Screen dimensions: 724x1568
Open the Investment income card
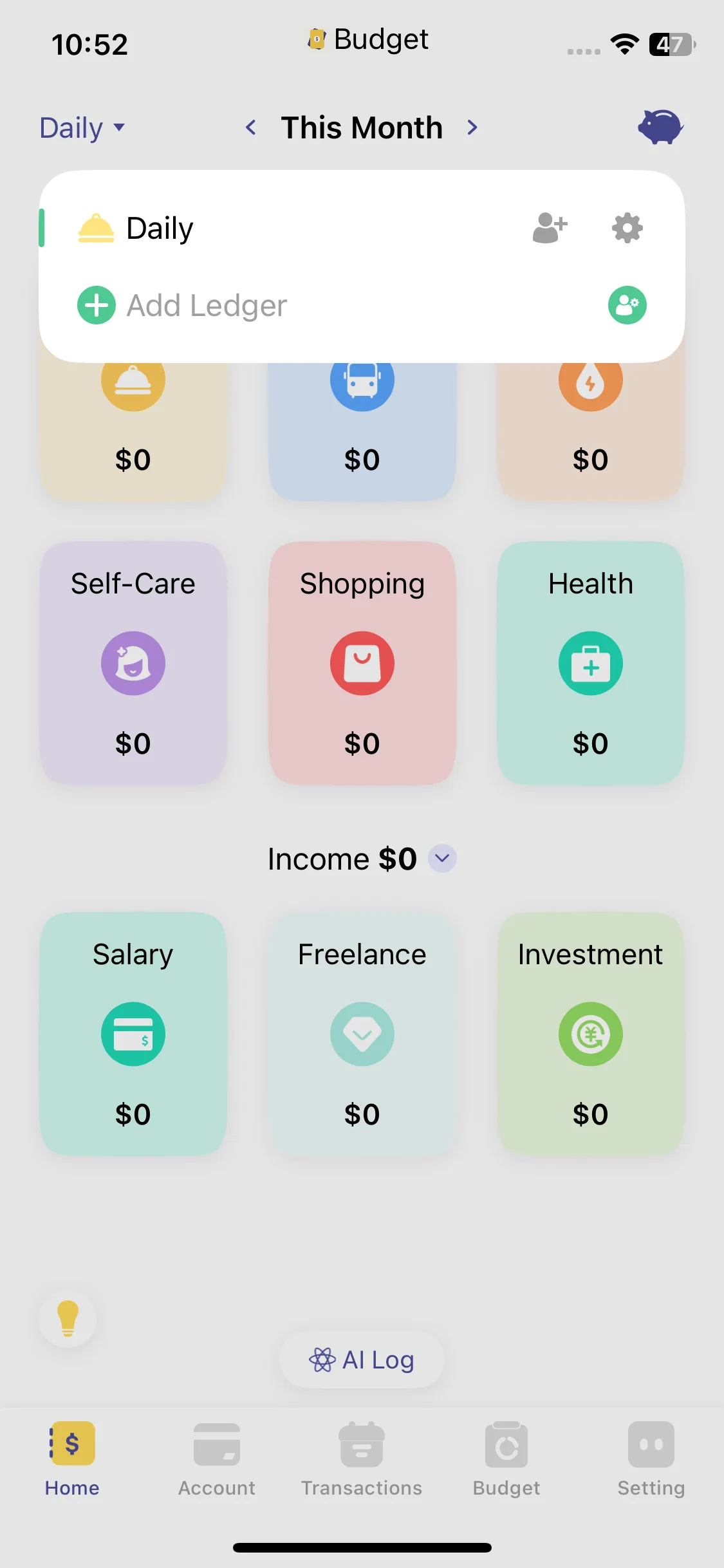tap(590, 1034)
